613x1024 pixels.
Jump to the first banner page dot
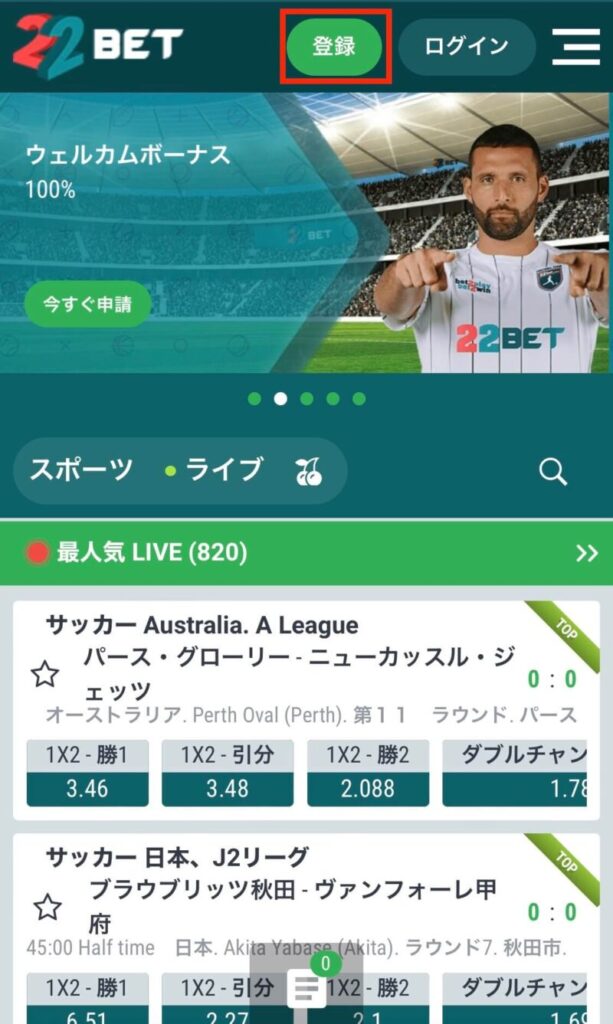tap(255, 398)
